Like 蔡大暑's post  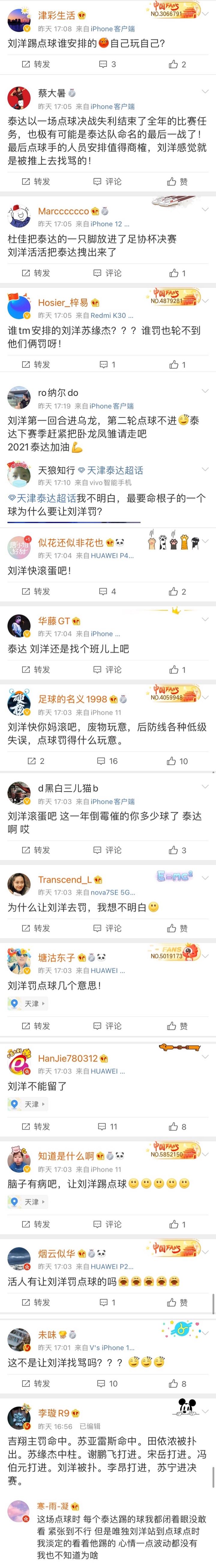click(x=178, y=181)
